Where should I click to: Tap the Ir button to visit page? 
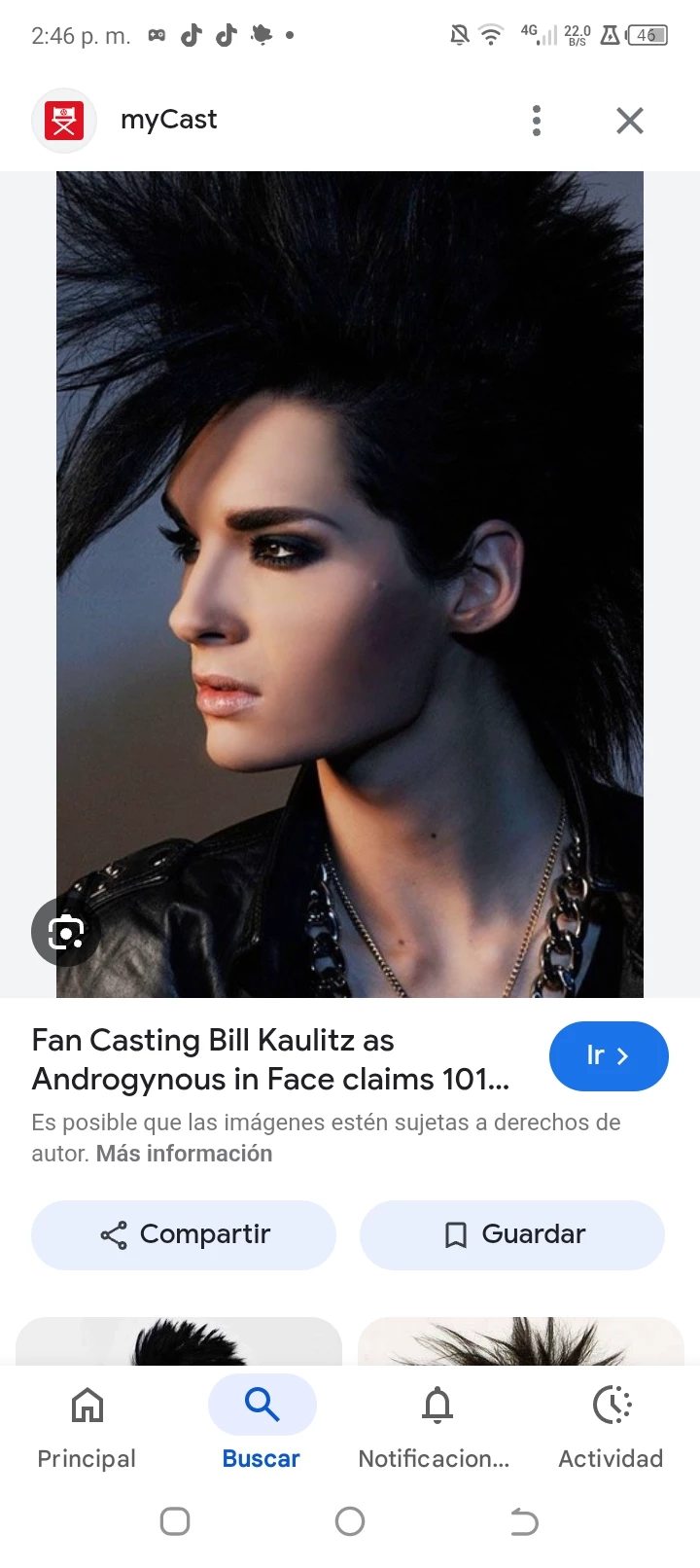(609, 1056)
